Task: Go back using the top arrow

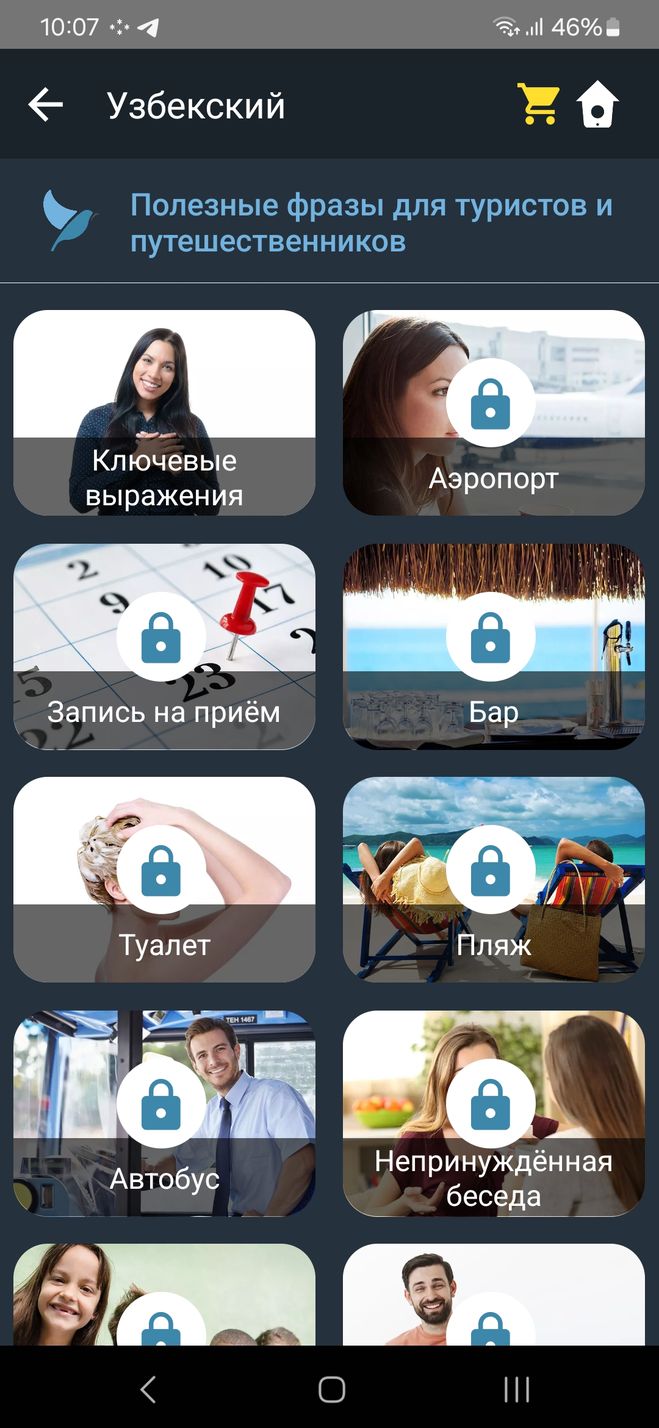Action: coord(45,104)
